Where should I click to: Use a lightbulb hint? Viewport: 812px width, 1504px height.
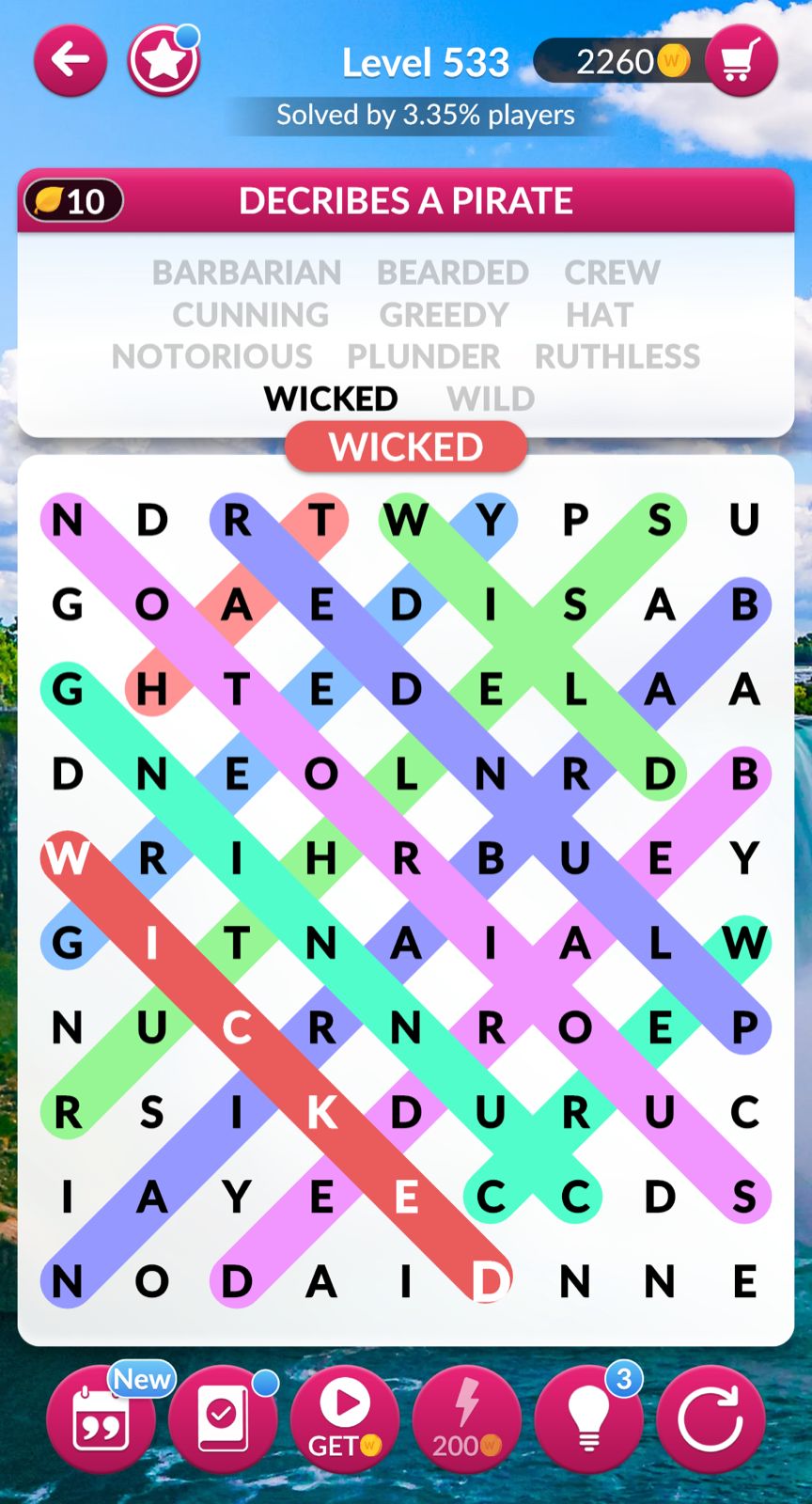click(x=589, y=1419)
